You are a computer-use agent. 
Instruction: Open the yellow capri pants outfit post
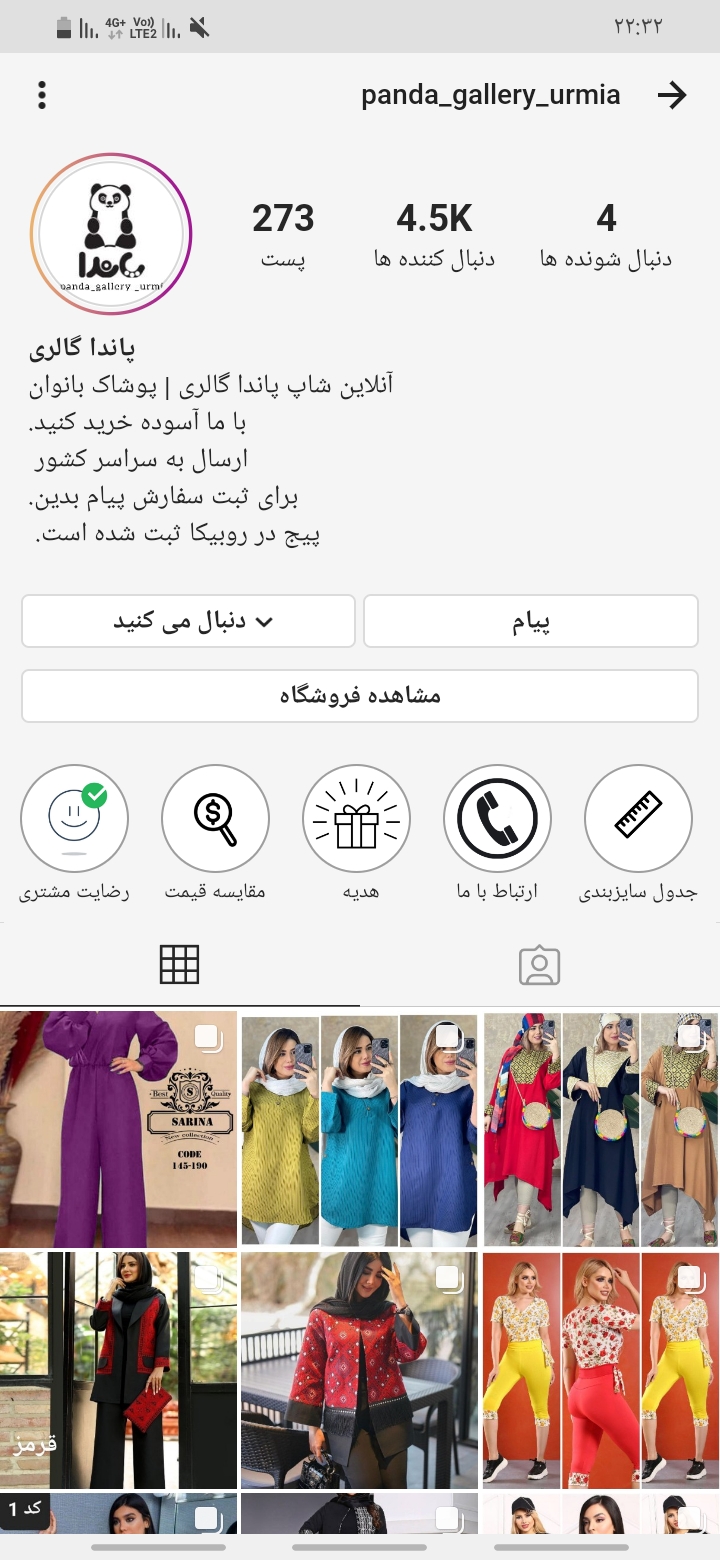[601, 1370]
